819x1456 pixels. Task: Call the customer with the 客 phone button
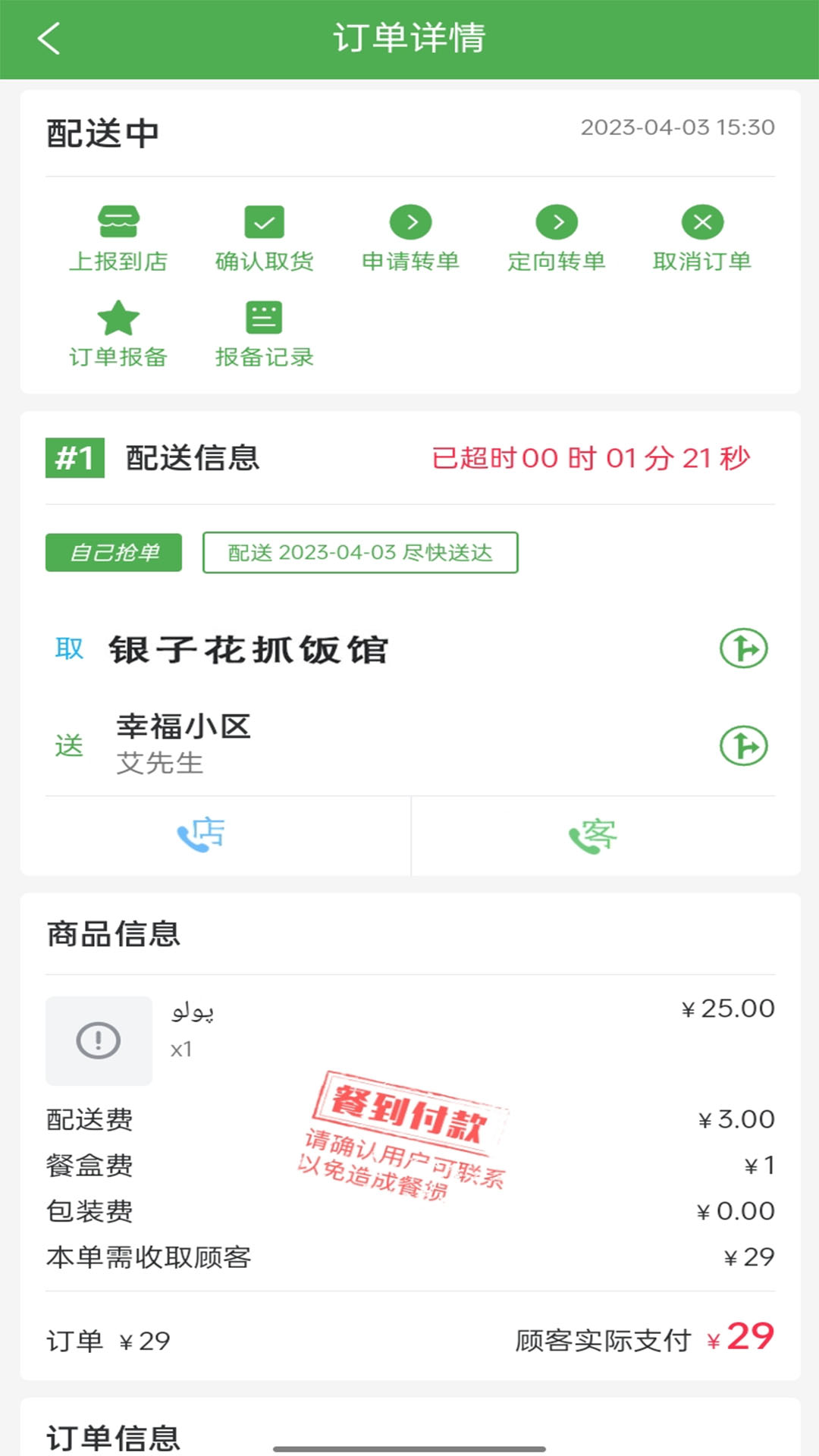click(x=593, y=836)
